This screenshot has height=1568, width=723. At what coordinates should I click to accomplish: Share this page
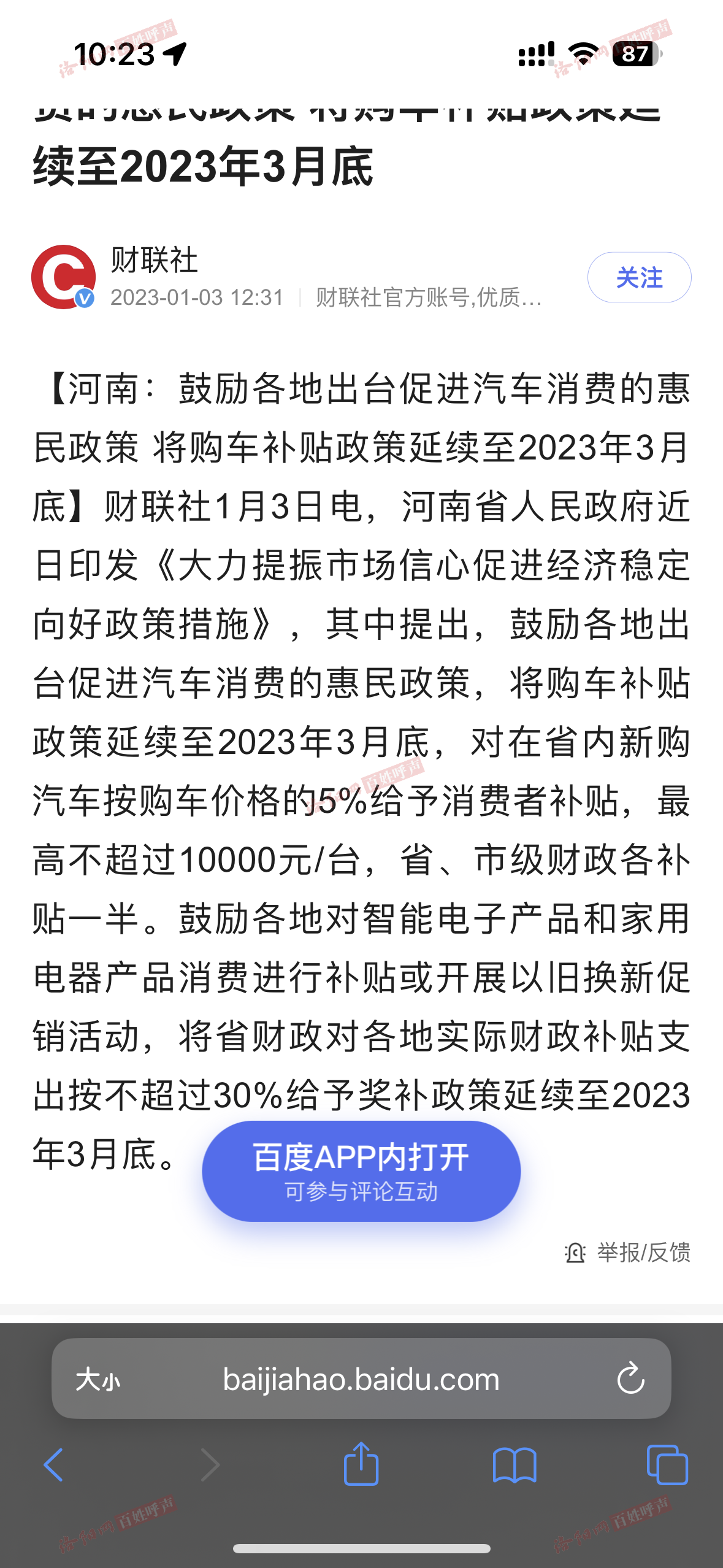(361, 1464)
